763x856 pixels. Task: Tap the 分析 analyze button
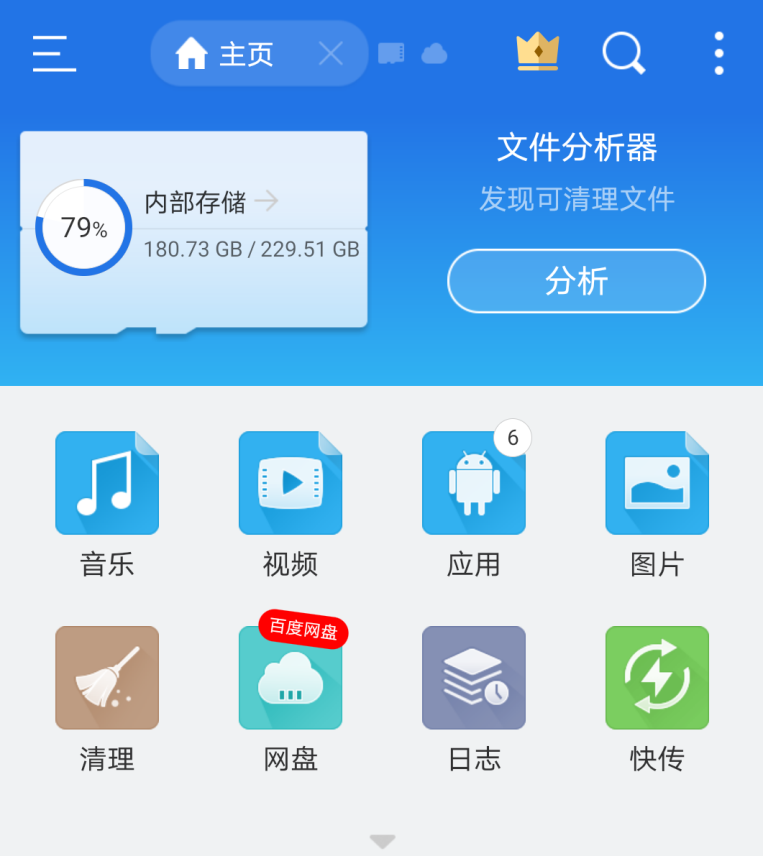pos(576,281)
